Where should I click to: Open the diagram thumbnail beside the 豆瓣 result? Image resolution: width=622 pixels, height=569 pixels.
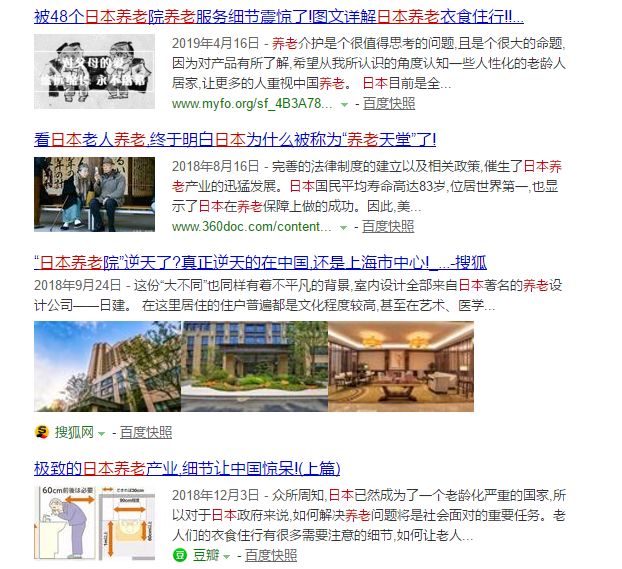point(94,522)
